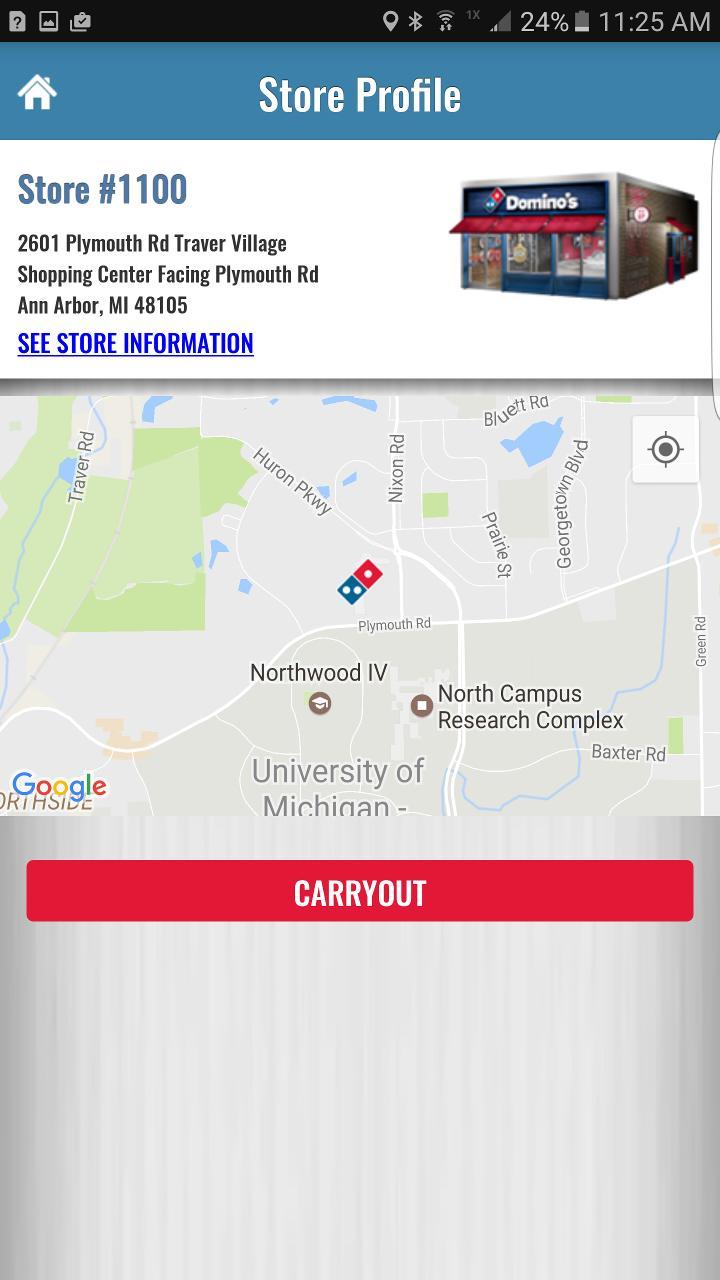
Task: Go to the home screen icon
Action: (x=37, y=93)
